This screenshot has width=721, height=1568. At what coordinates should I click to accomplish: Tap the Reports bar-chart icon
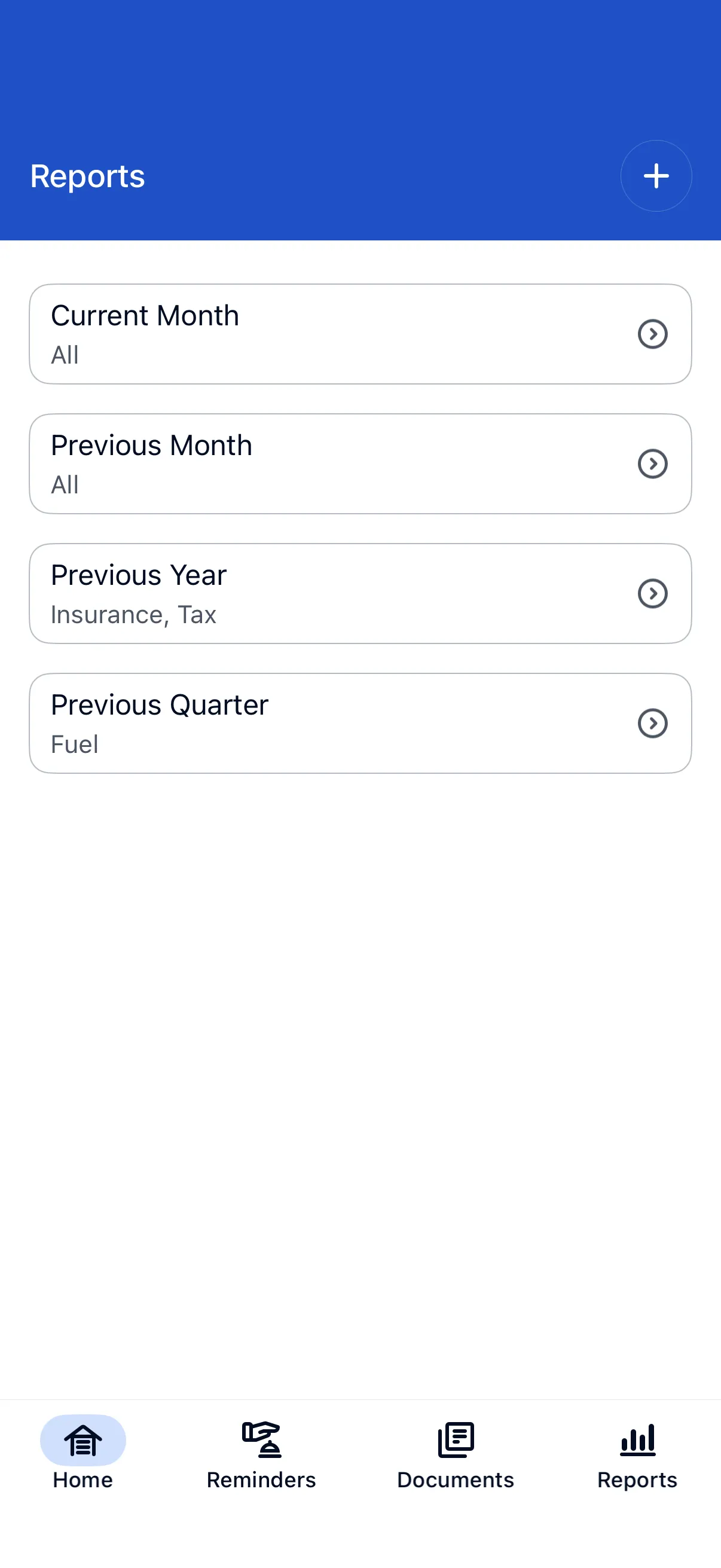coord(637,1440)
